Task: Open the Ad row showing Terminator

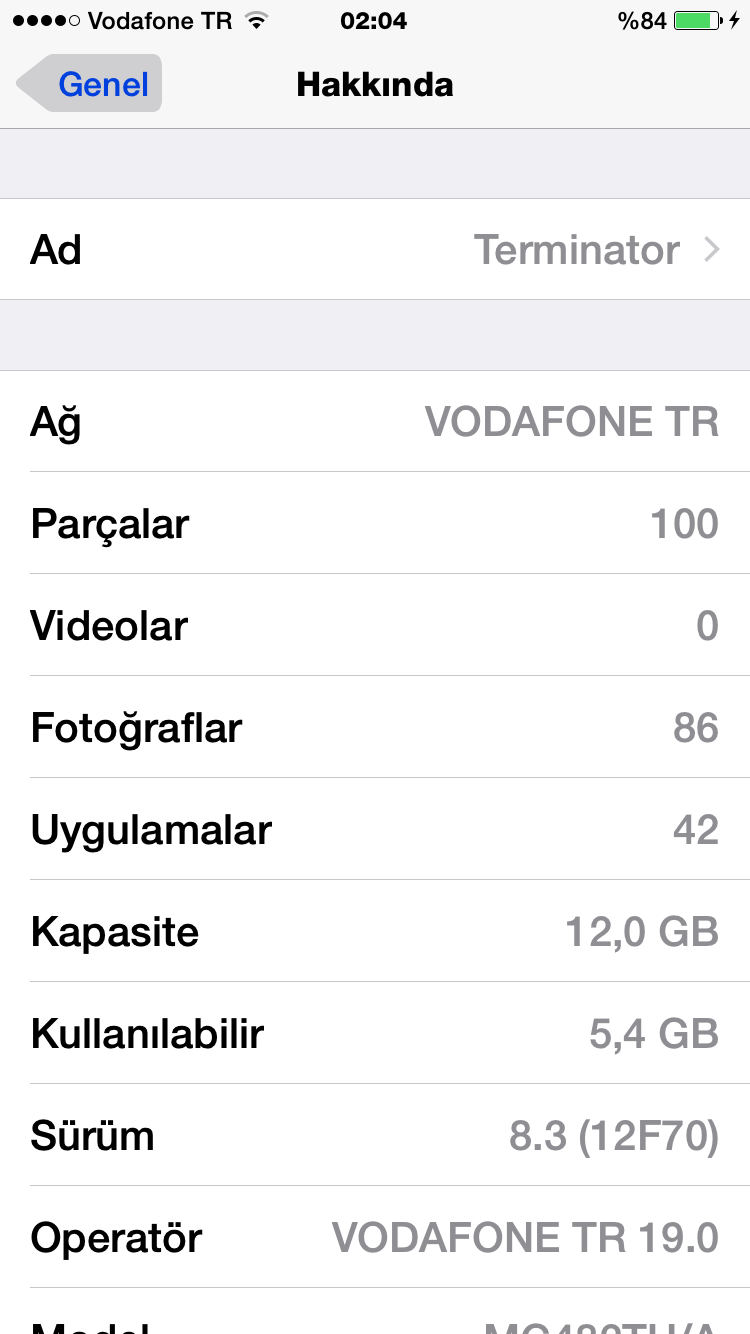Action: (375, 249)
